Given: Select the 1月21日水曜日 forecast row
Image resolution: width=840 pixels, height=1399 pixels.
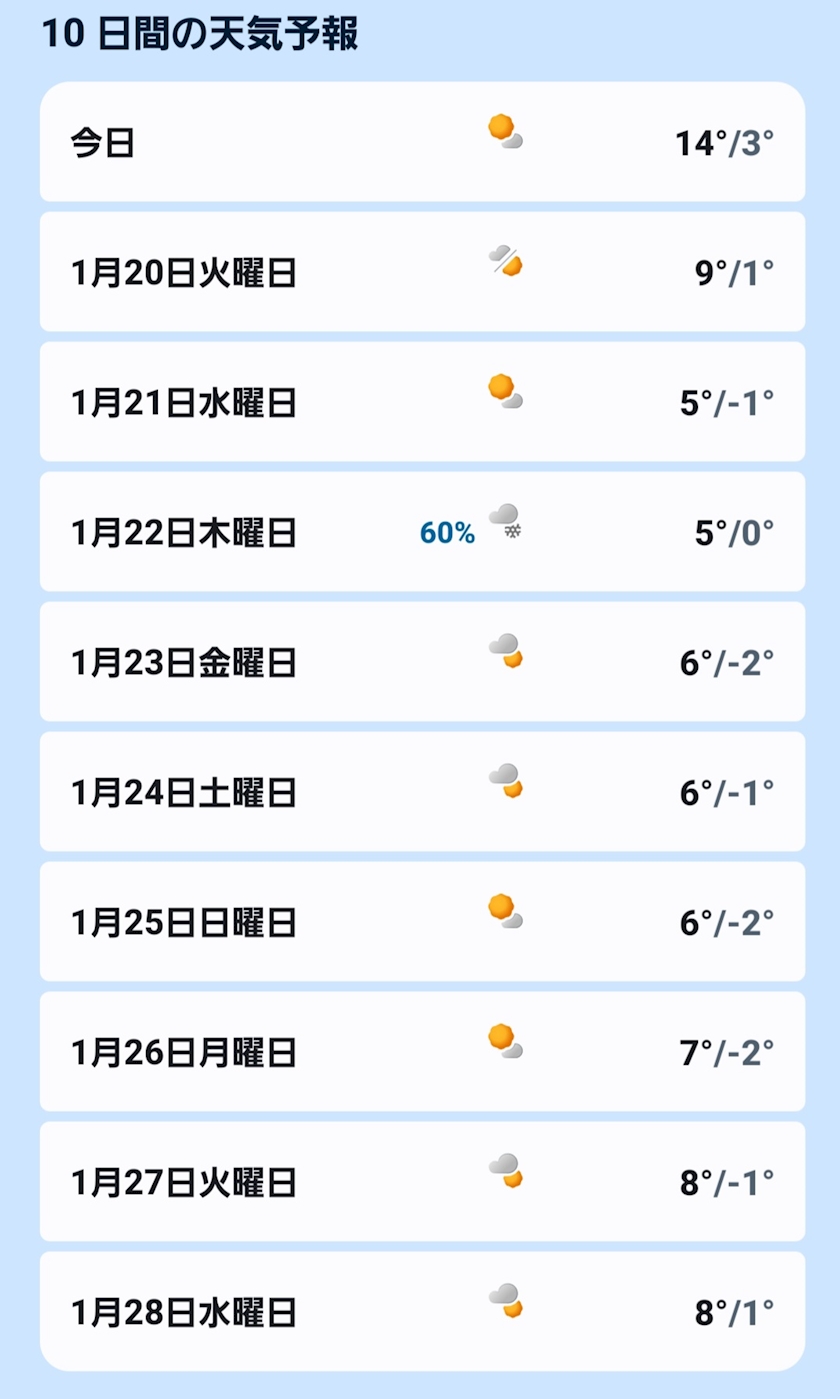Looking at the screenshot, I should point(422,402).
